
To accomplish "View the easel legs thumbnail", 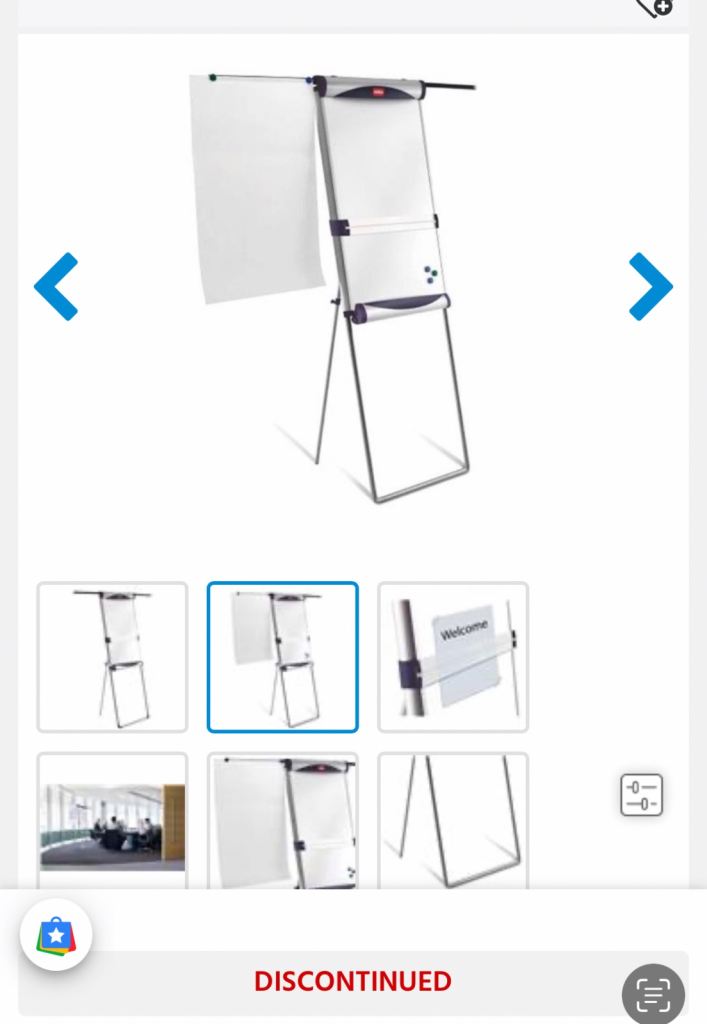I will click(453, 821).
